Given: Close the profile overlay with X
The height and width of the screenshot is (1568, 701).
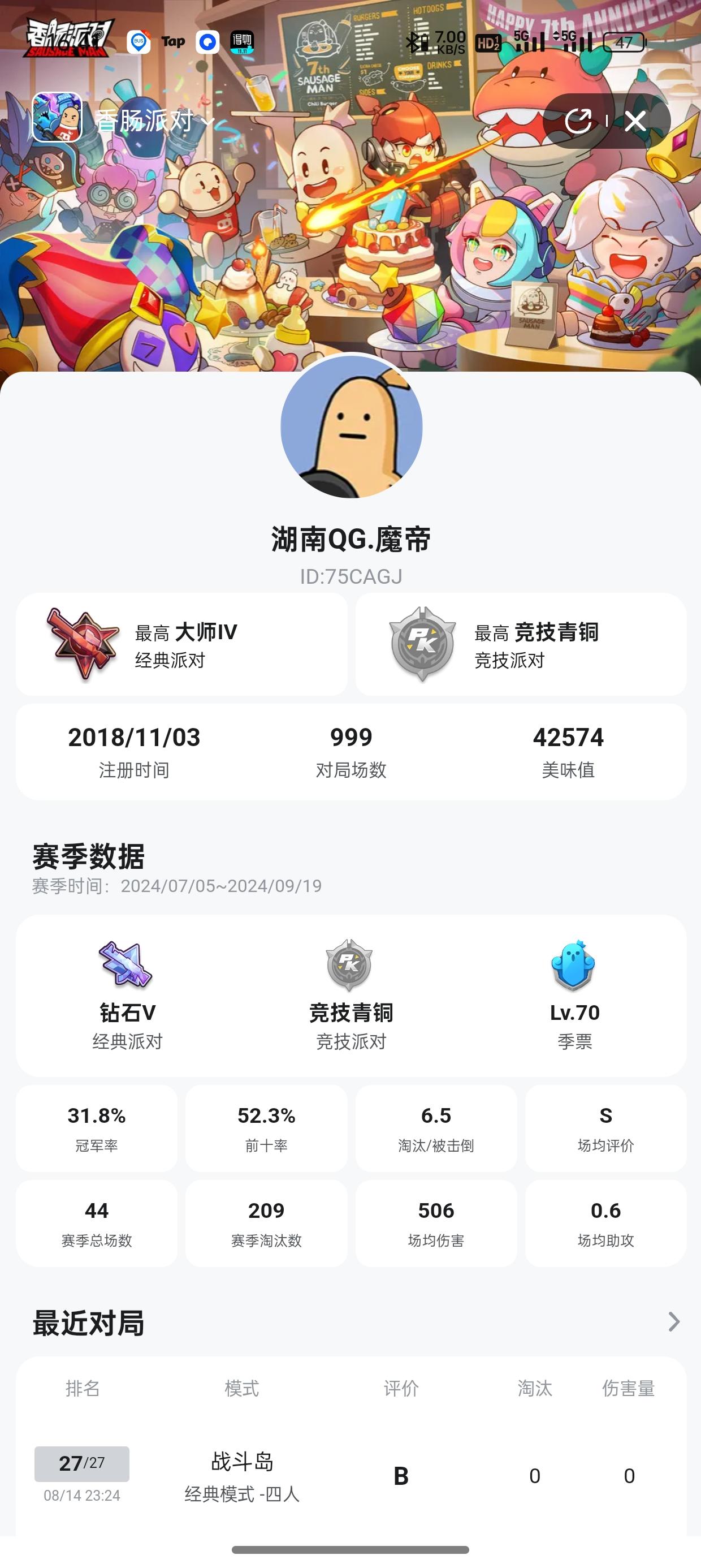Looking at the screenshot, I should (x=637, y=120).
